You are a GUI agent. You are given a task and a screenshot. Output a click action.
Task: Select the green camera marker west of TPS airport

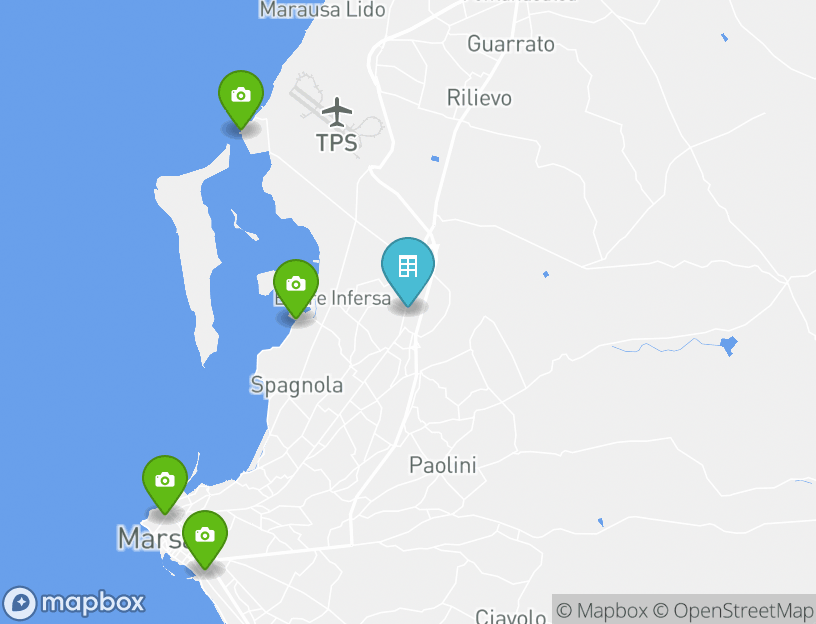pyautogui.click(x=240, y=97)
